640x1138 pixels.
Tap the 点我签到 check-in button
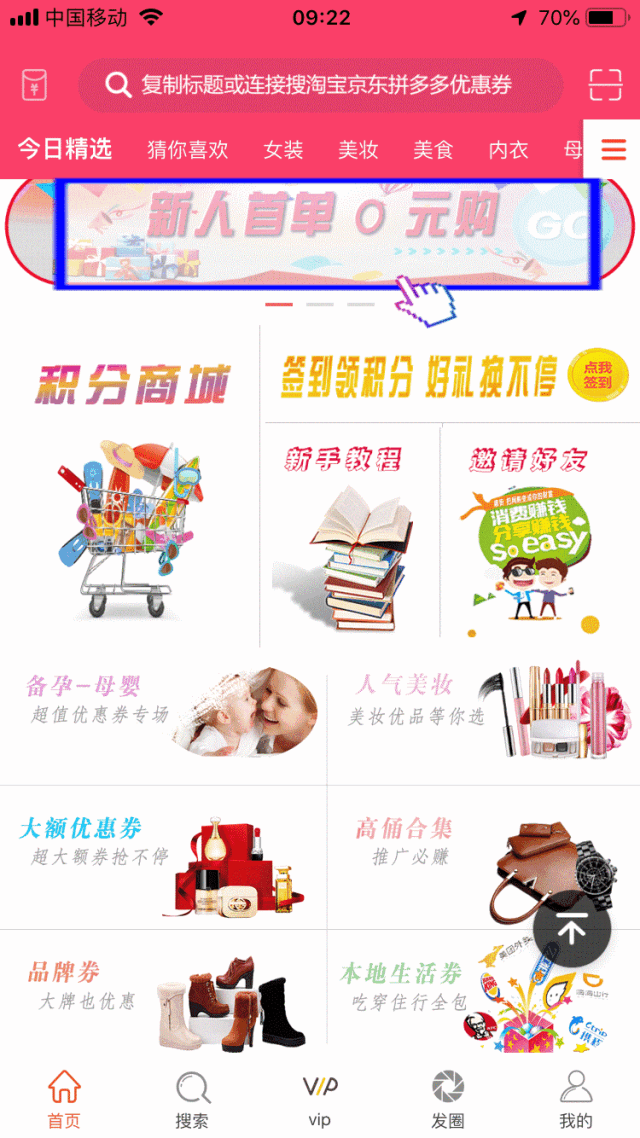pyautogui.click(x=597, y=375)
